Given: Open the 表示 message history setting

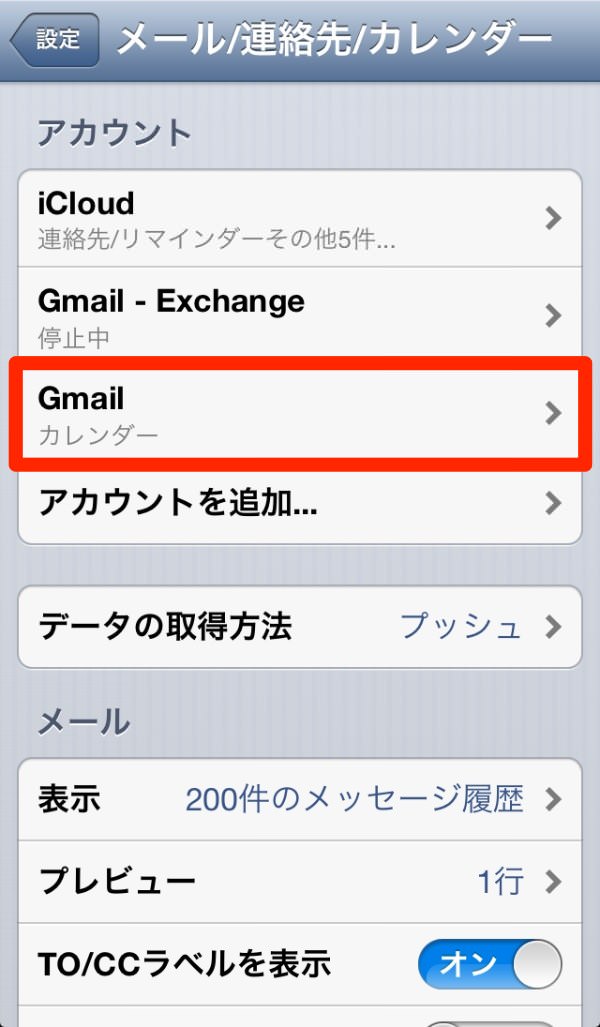Looking at the screenshot, I should pos(300,799).
